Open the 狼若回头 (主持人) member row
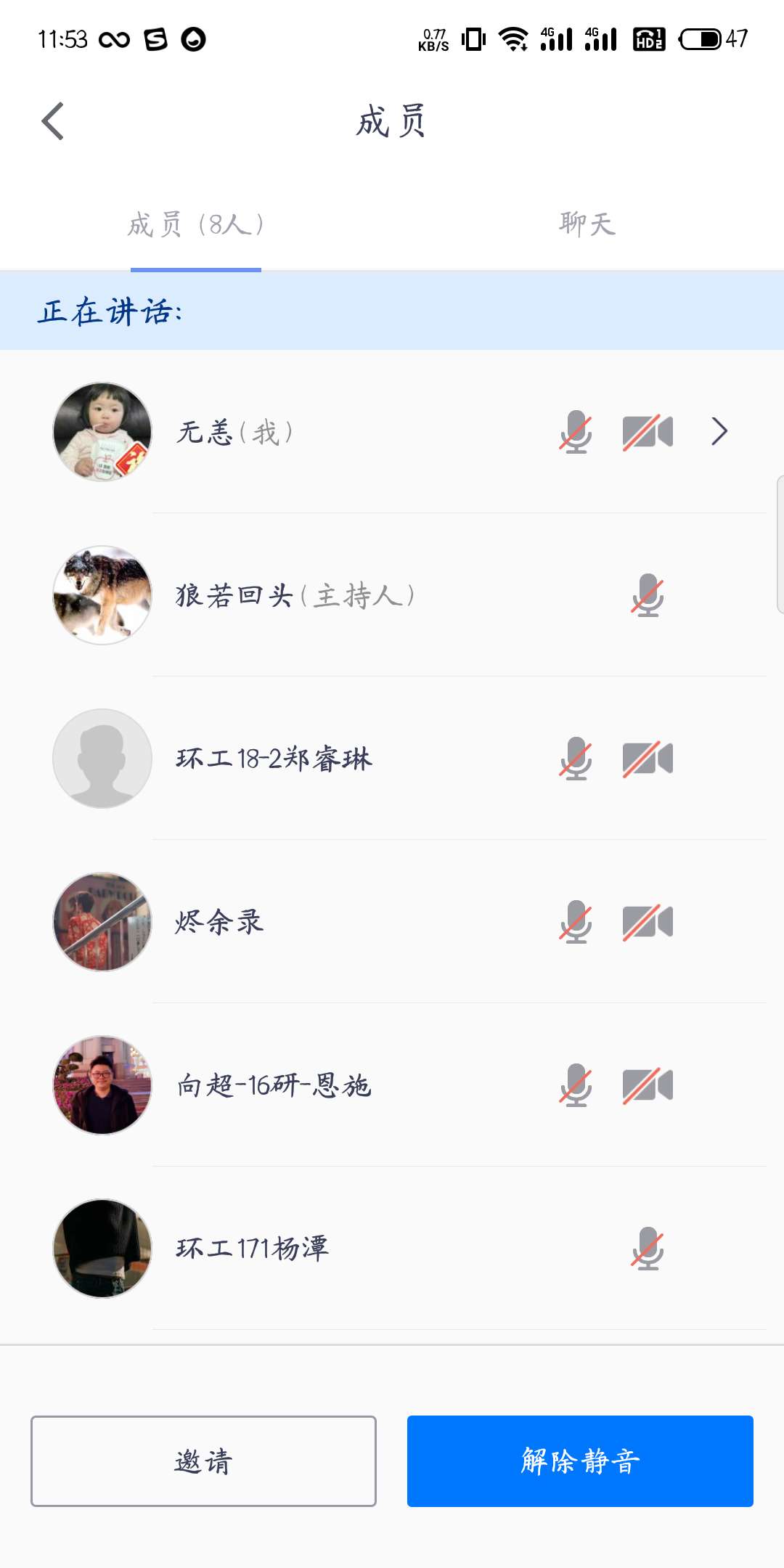The width and height of the screenshot is (784, 1568). tap(392, 595)
